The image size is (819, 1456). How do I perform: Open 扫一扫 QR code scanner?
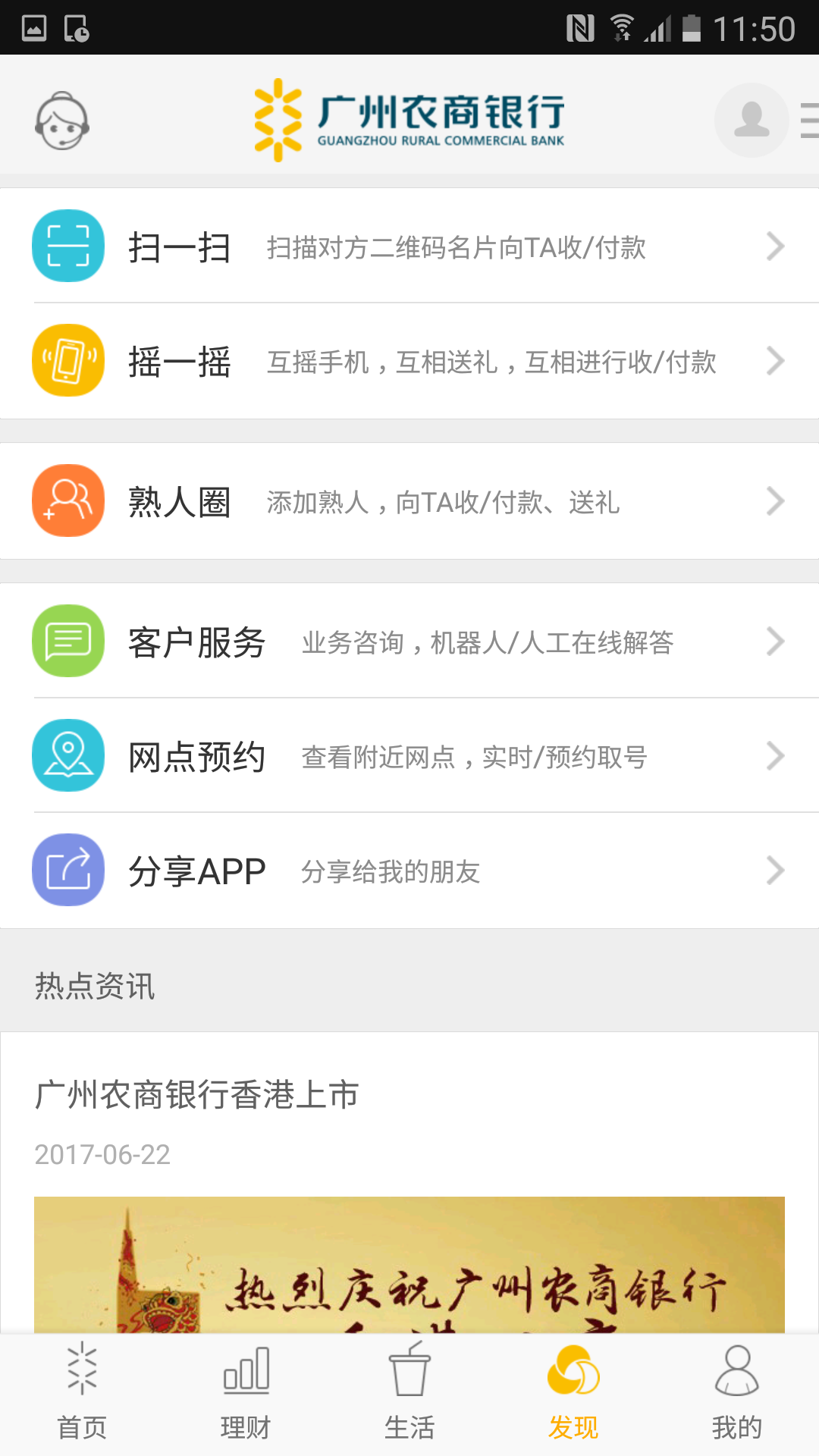point(409,246)
